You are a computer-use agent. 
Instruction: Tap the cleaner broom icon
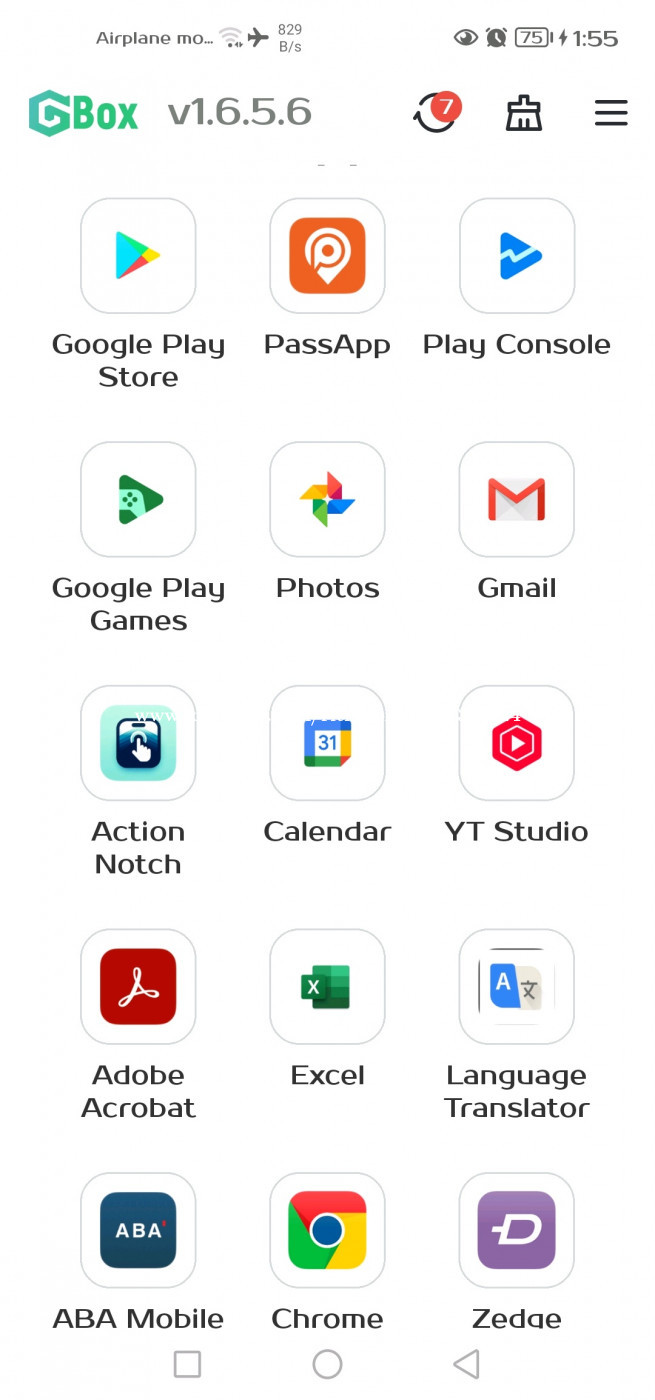pyautogui.click(x=524, y=114)
